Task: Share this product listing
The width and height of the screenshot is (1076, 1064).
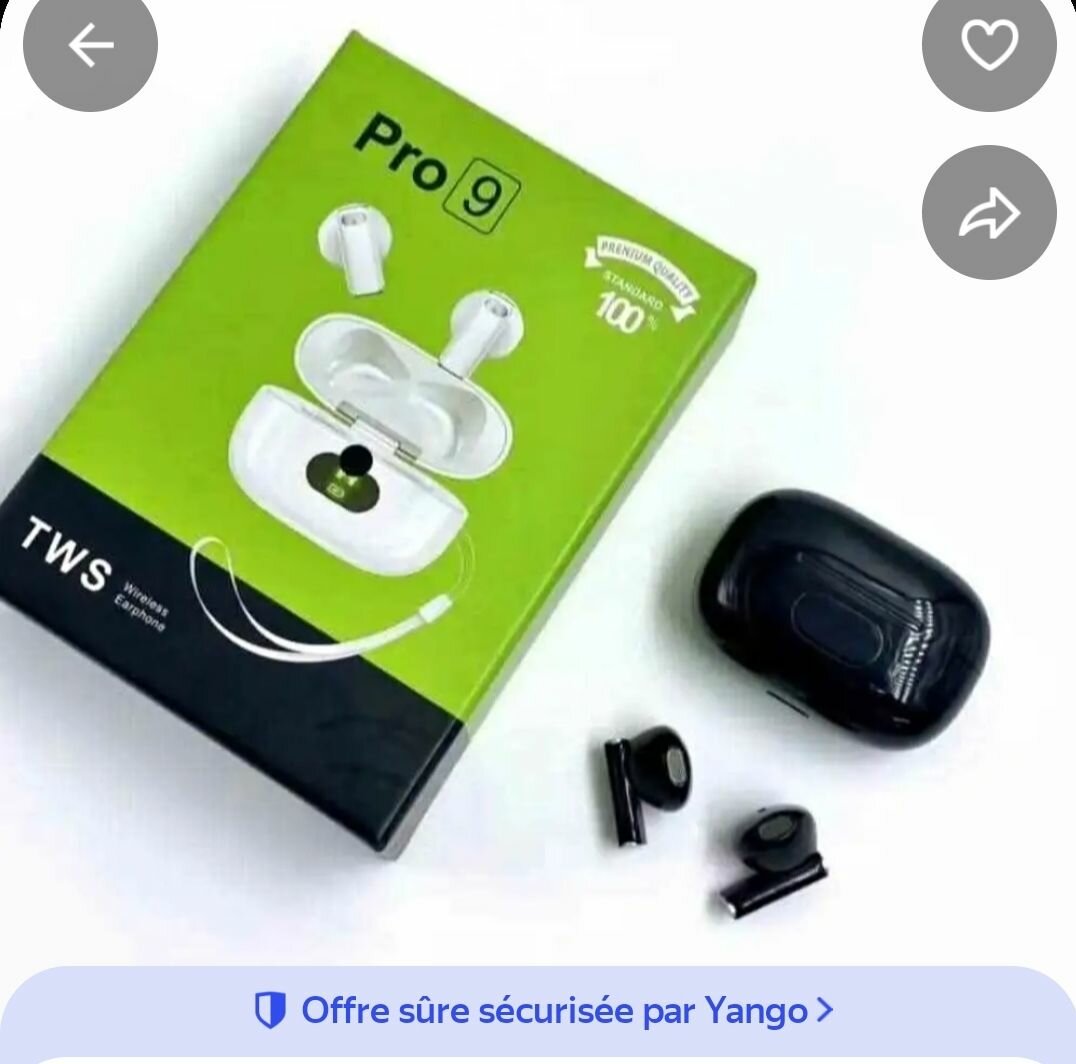Action: pyautogui.click(x=988, y=213)
